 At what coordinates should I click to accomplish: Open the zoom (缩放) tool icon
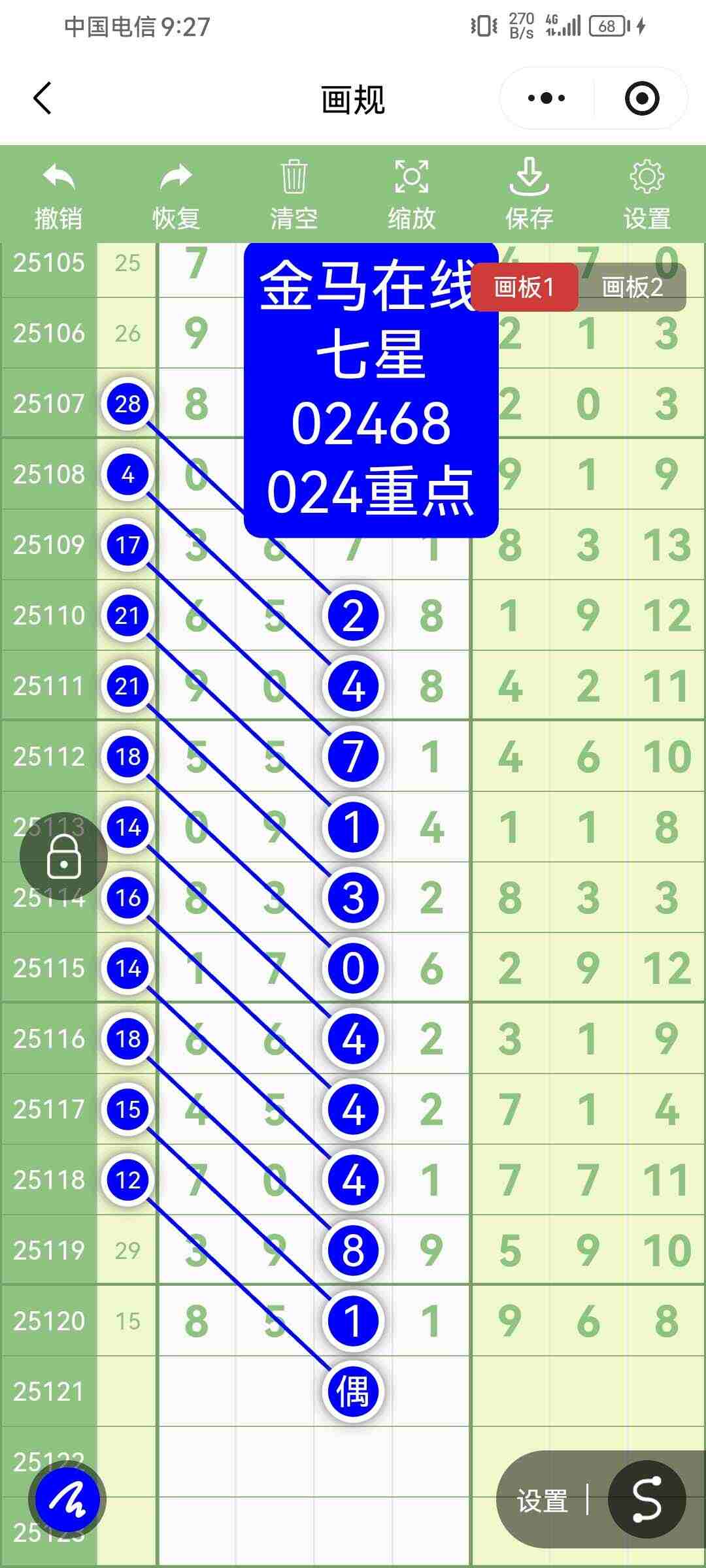tap(411, 178)
